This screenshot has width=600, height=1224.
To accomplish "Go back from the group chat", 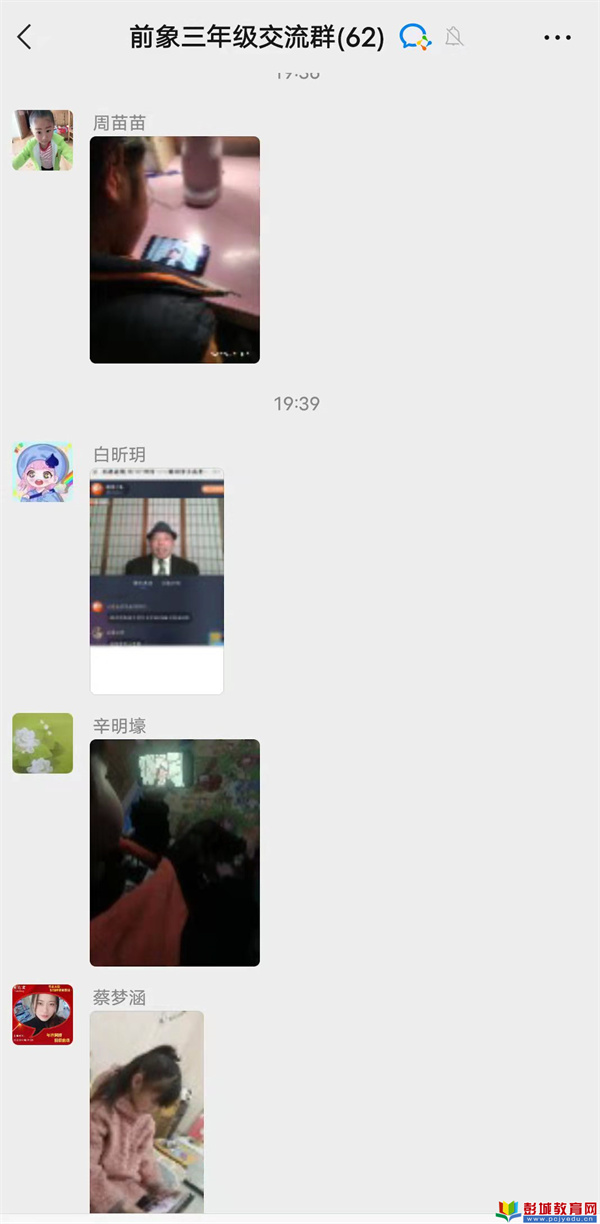I will [x=25, y=38].
